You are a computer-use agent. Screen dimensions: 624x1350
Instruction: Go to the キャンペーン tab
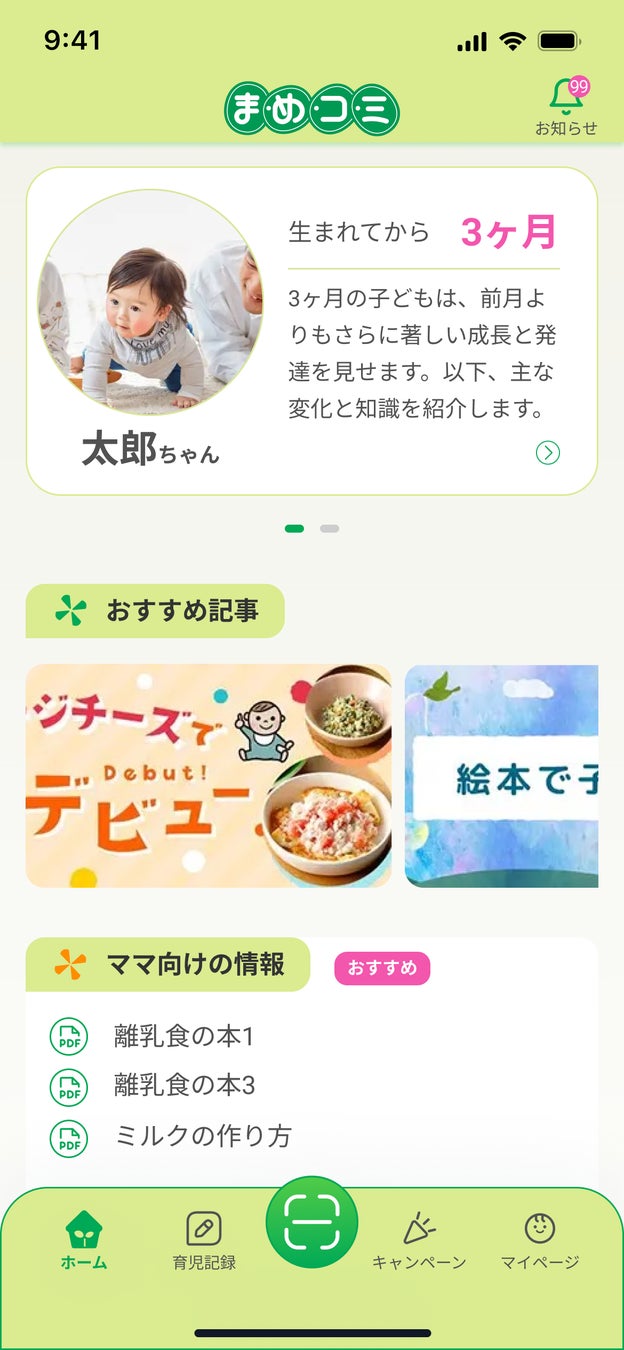click(419, 1239)
